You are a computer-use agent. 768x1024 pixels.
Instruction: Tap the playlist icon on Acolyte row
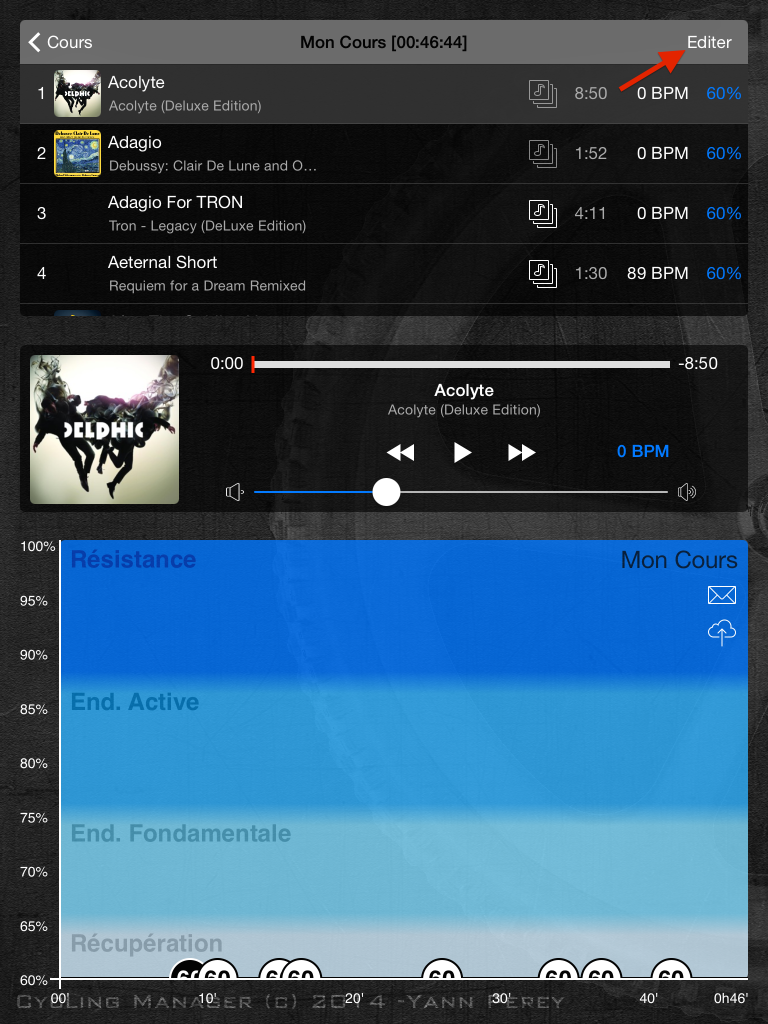(x=542, y=93)
